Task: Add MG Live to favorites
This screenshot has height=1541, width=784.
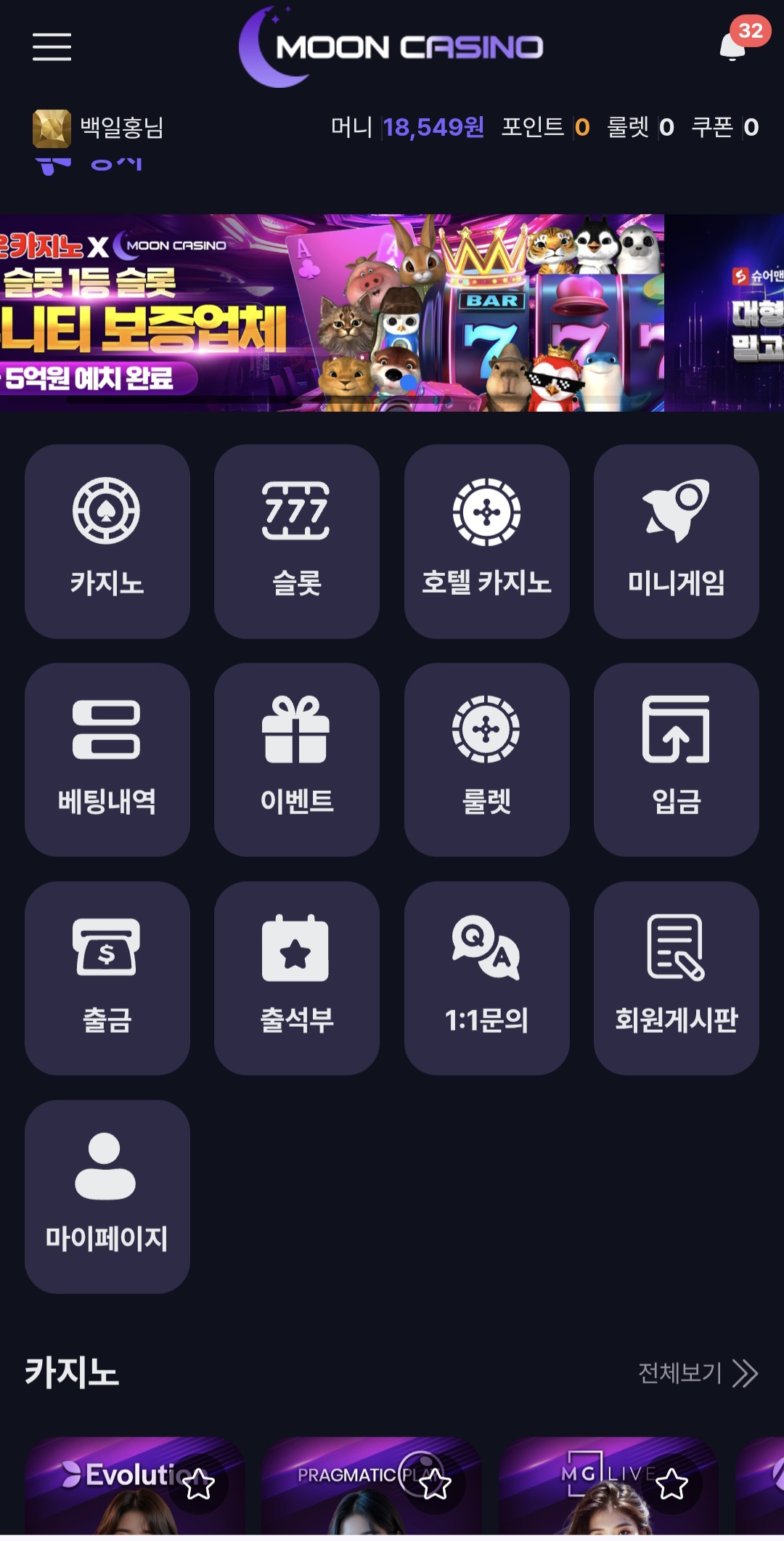Action: point(671,1484)
